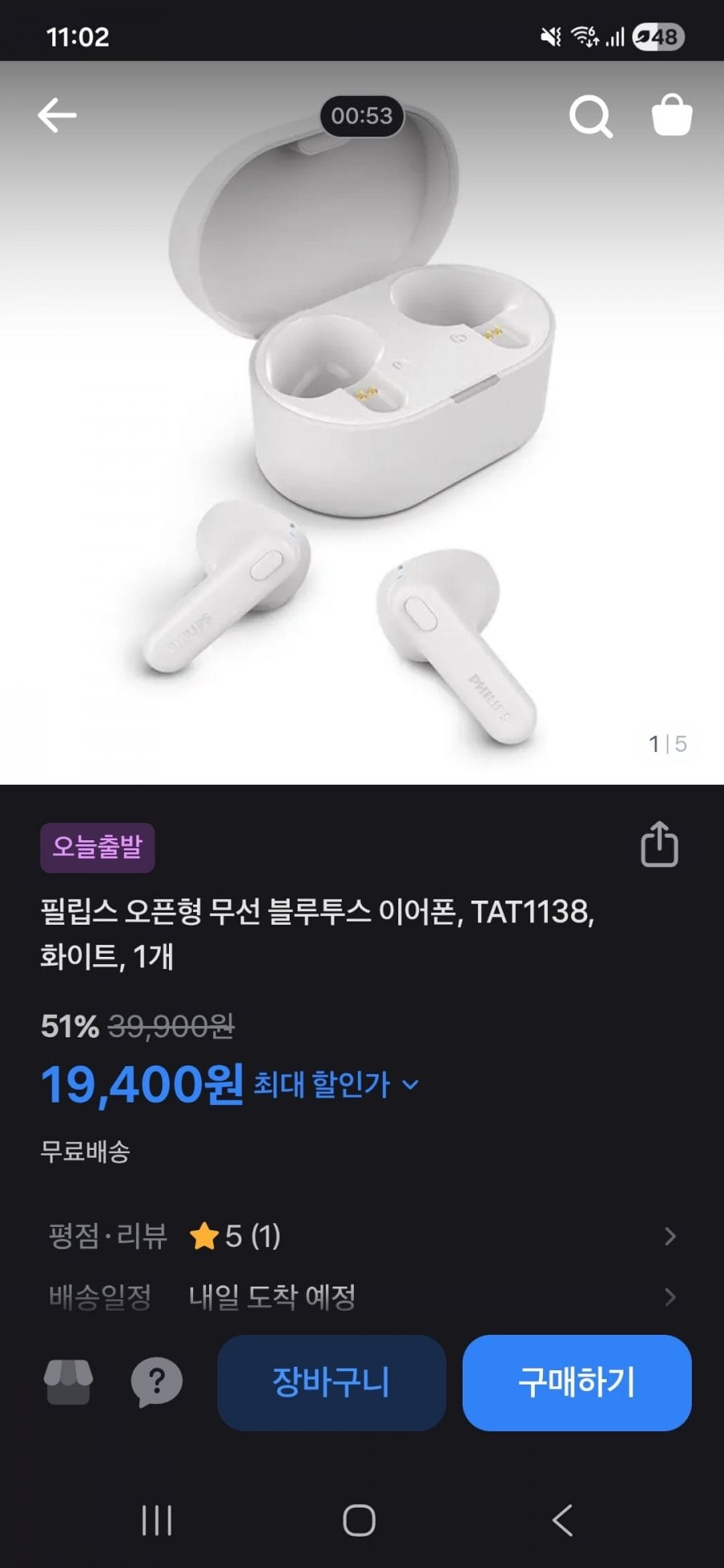Buy now with 구매하기
724x1568 pixels.
point(577,1382)
